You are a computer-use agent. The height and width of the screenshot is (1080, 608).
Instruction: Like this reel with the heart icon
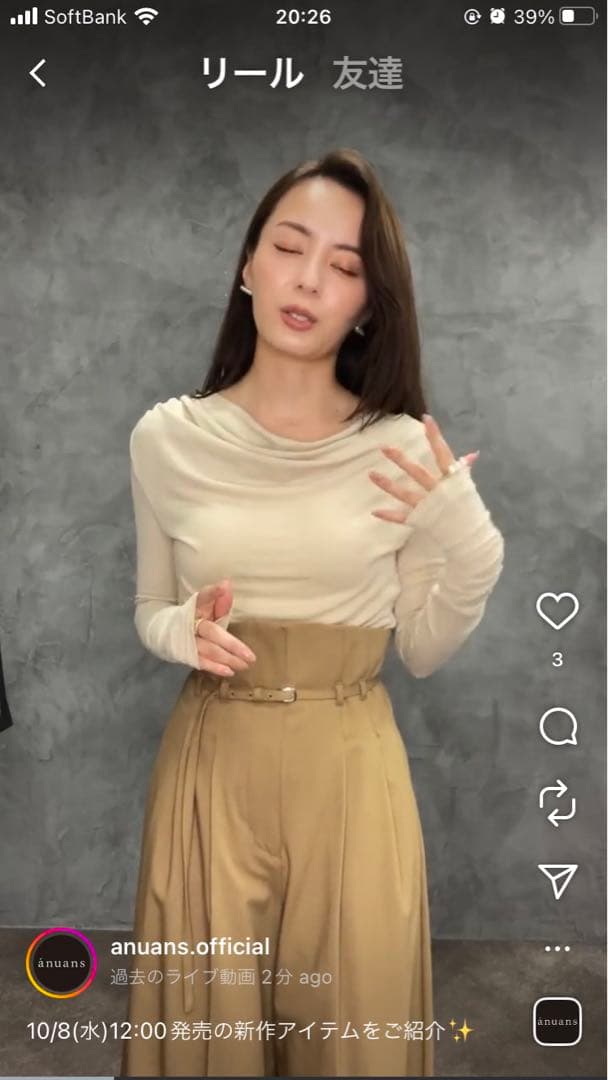557,611
